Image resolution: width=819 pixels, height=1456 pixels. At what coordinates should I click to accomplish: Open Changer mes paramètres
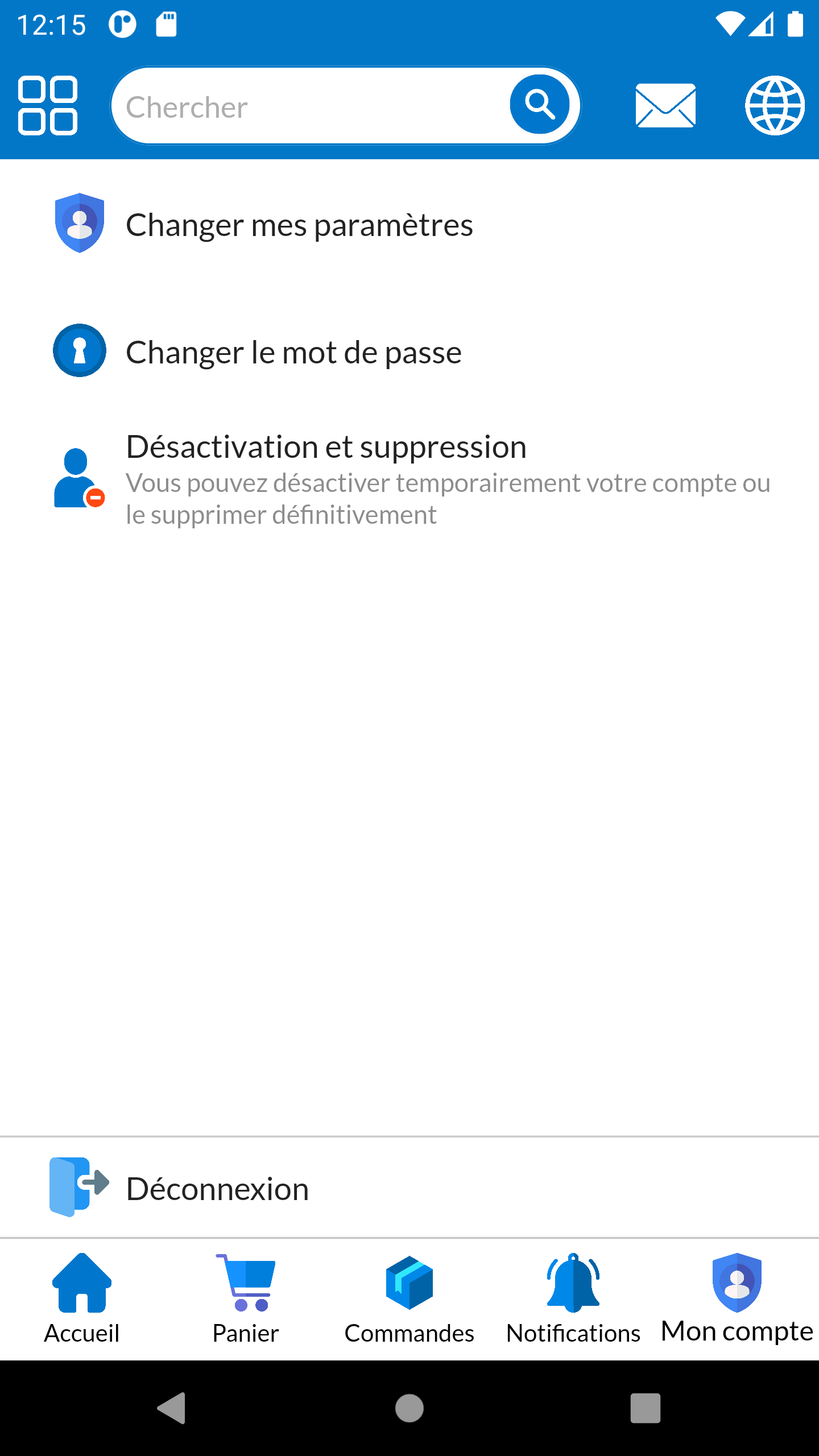tap(299, 225)
